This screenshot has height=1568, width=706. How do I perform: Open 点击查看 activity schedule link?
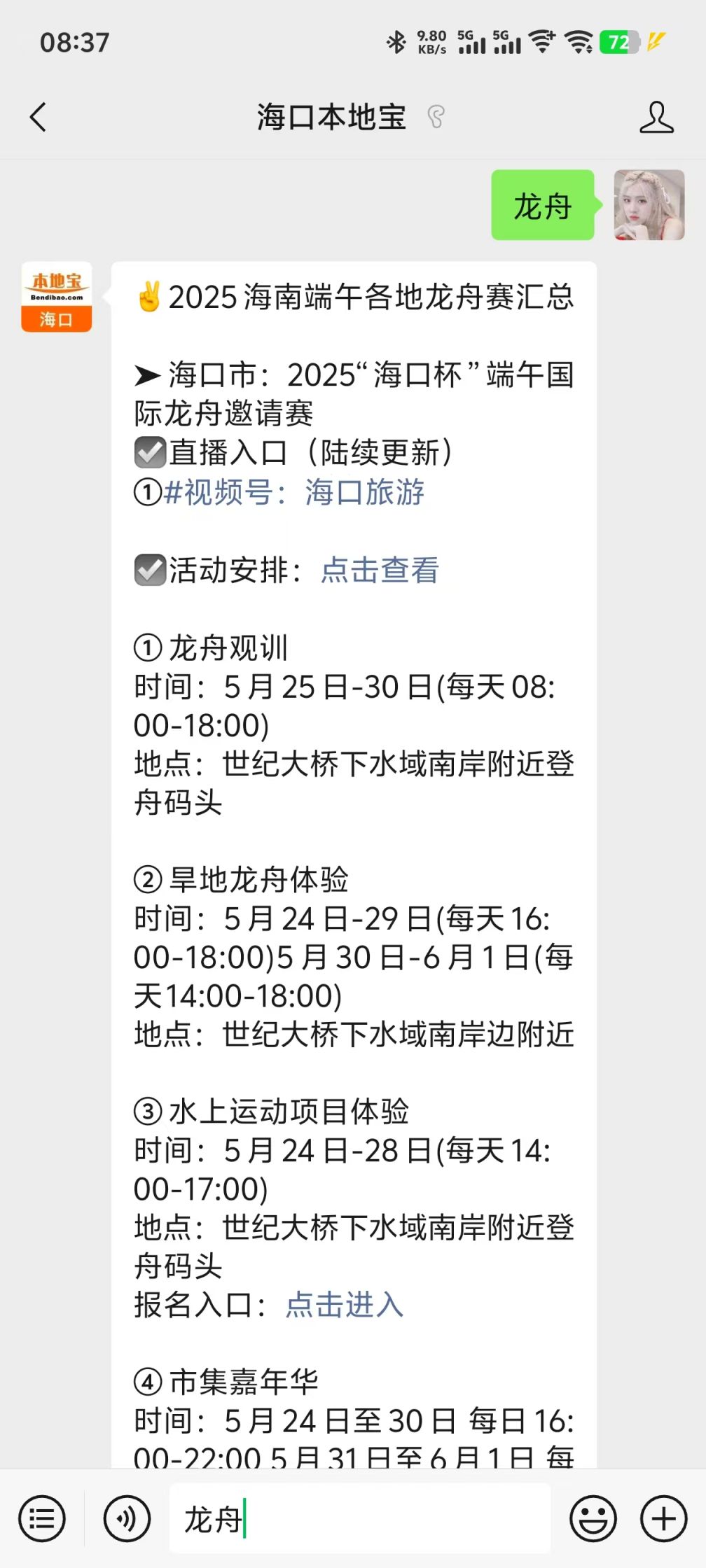pyautogui.click(x=380, y=570)
